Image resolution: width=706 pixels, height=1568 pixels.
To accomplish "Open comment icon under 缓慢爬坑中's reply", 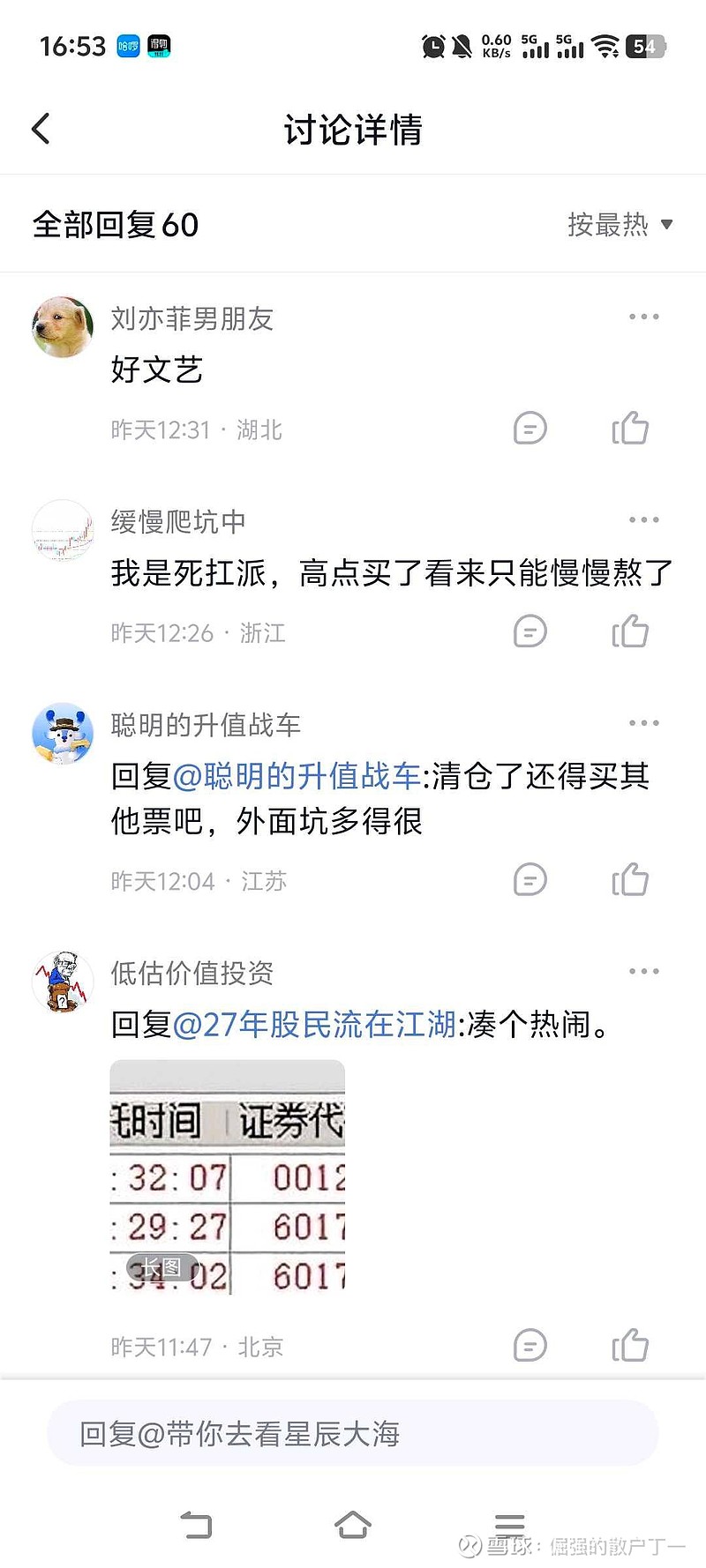I will 529,631.
